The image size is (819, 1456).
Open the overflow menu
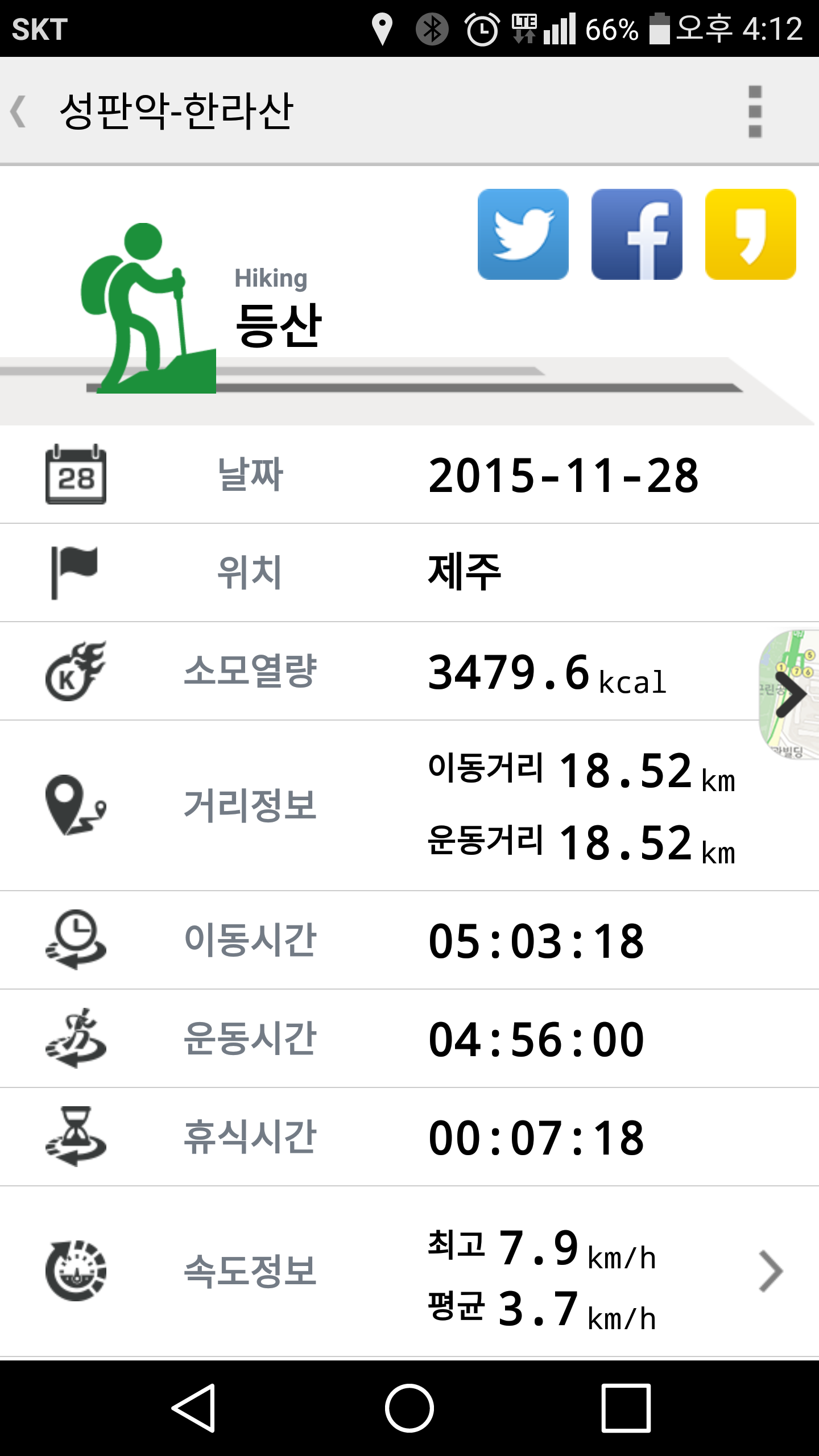755,111
